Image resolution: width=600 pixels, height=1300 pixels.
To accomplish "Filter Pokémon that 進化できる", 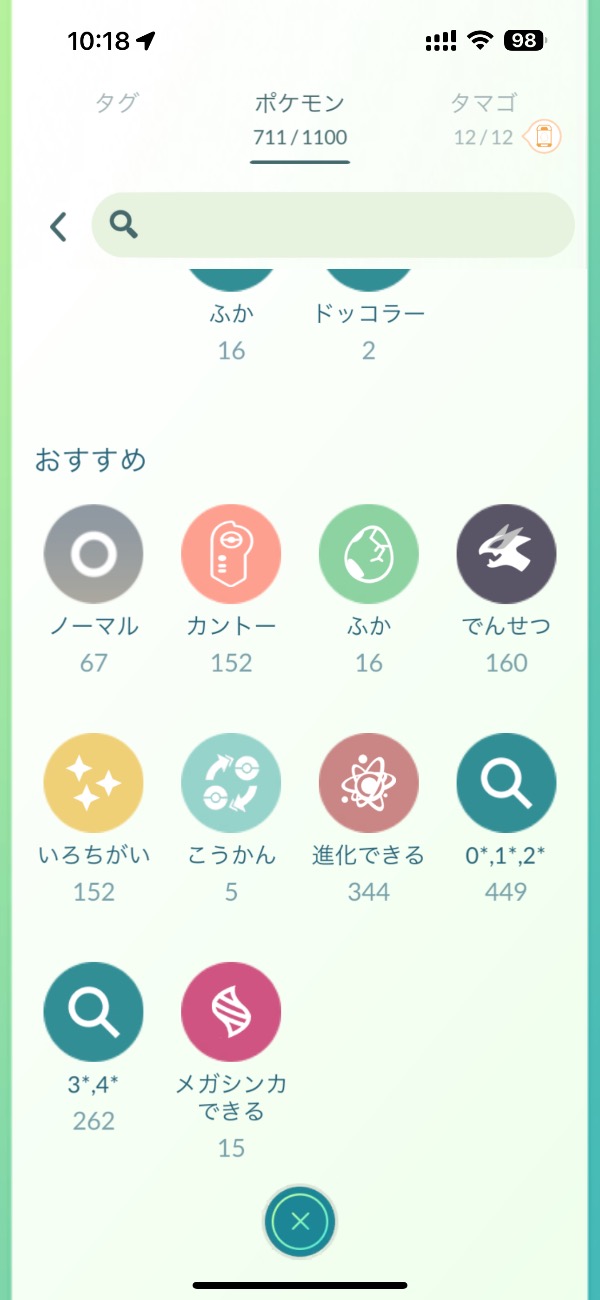I will (369, 818).
